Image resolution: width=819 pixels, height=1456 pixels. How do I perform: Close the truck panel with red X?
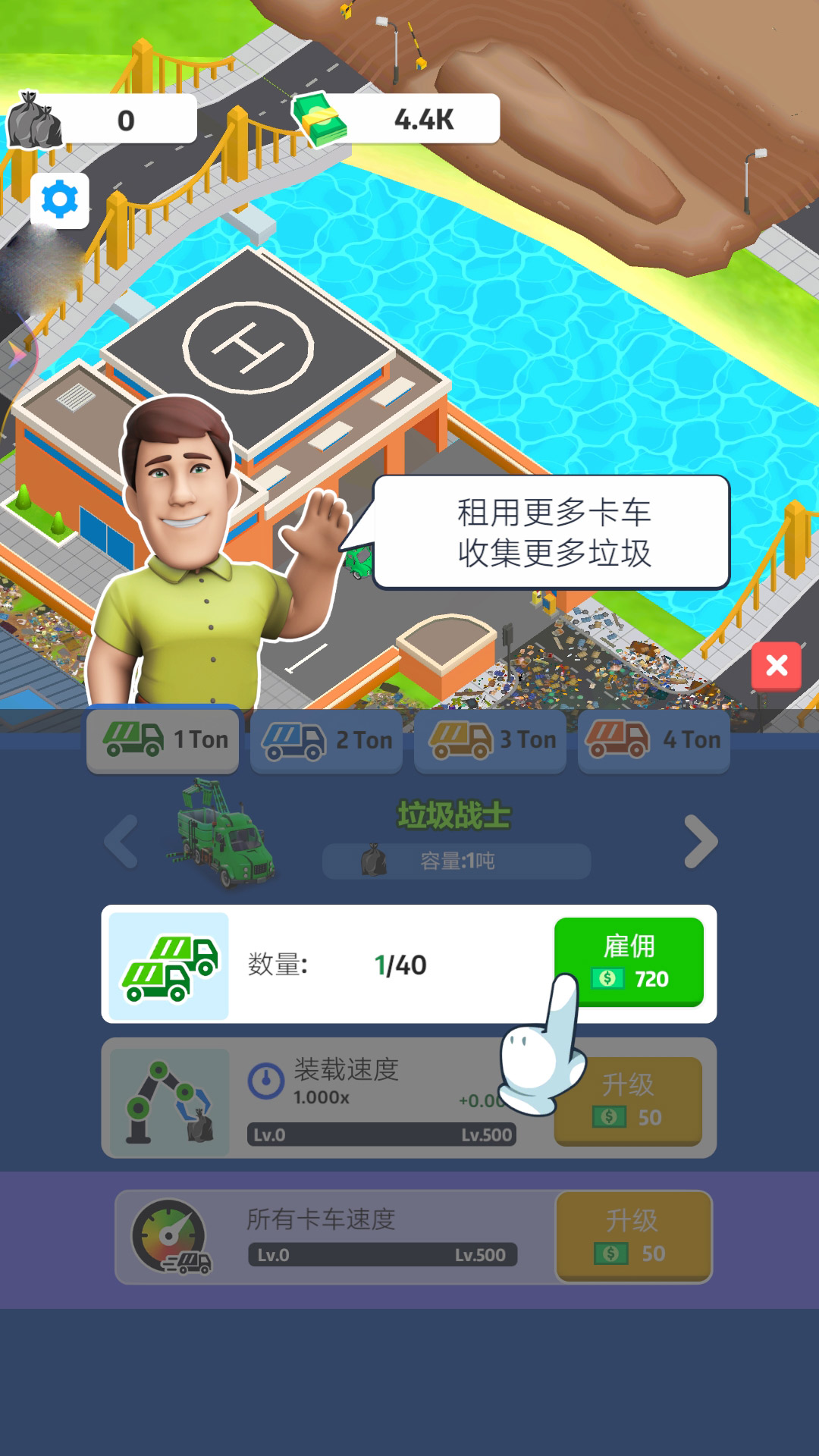coord(777,666)
